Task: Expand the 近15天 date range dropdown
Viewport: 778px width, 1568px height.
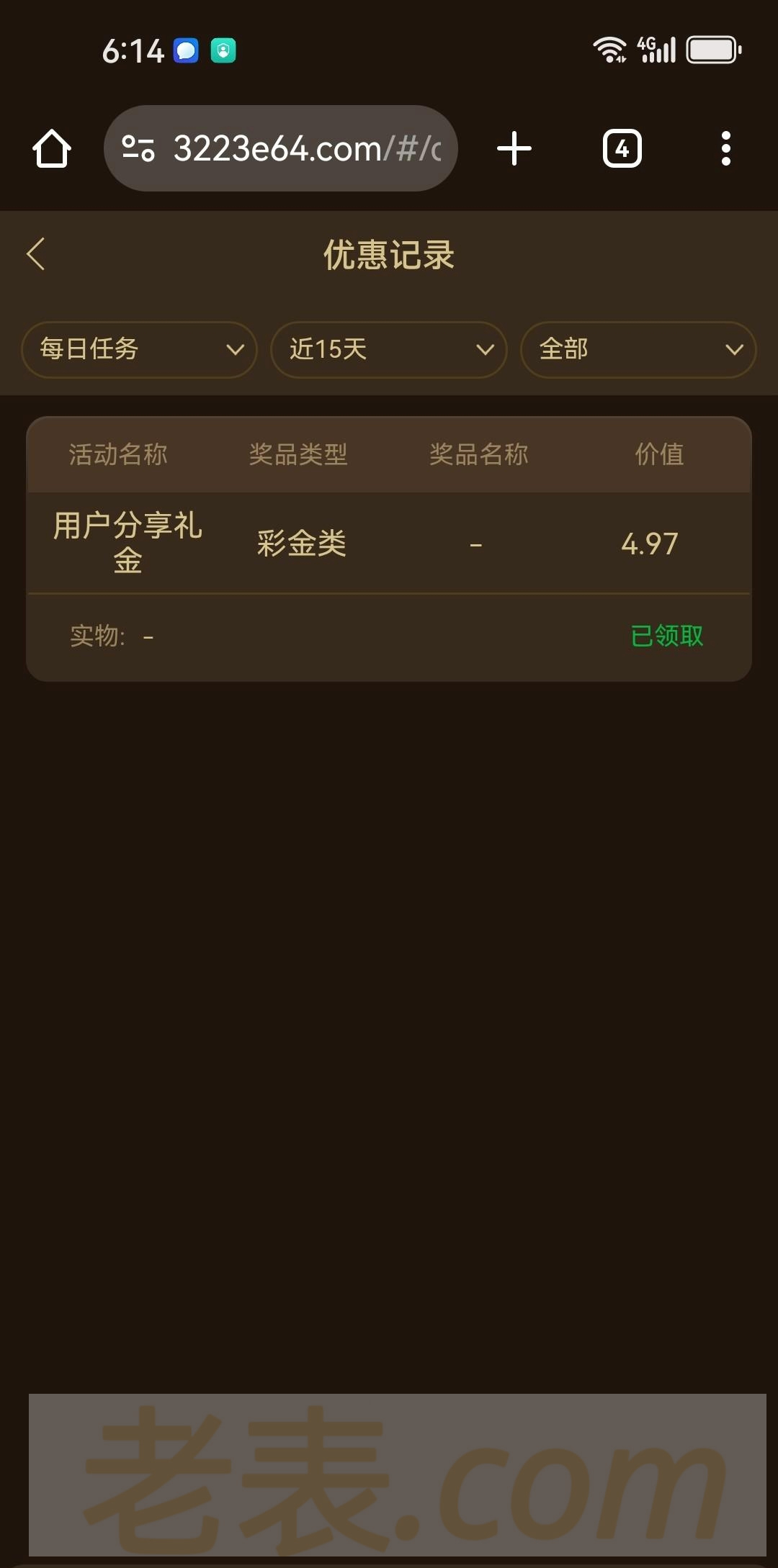Action: 389,350
